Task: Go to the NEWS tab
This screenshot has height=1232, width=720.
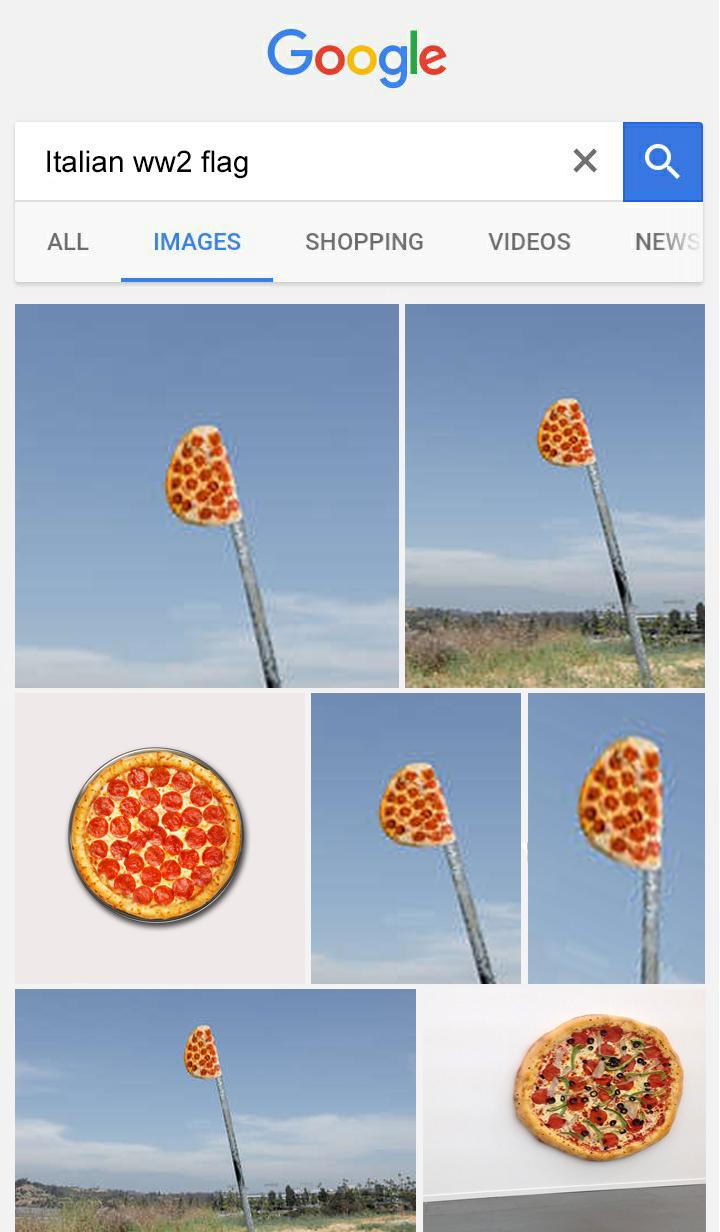Action: click(x=665, y=242)
